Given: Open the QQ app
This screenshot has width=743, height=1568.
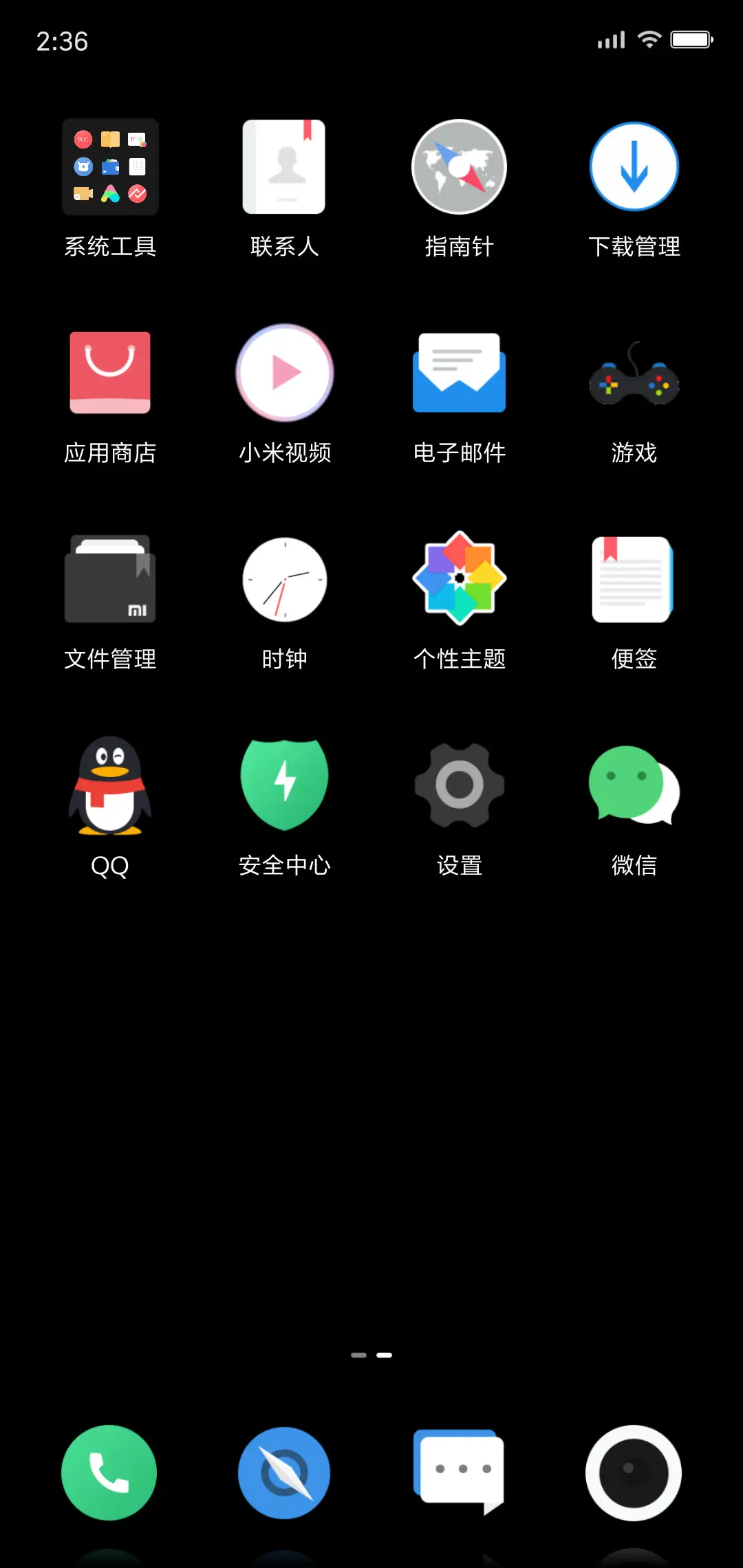Looking at the screenshot, I should pos(110,784).
